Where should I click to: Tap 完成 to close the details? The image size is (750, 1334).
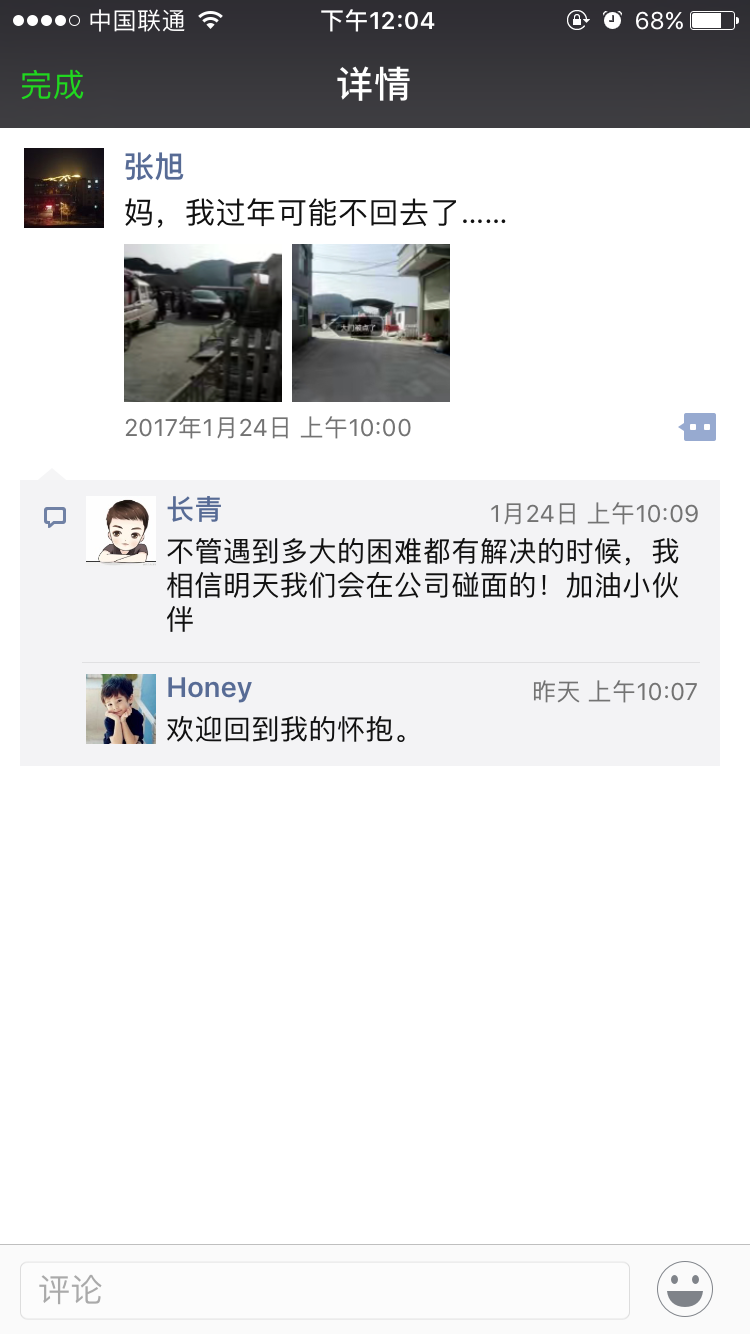(52, 85)
